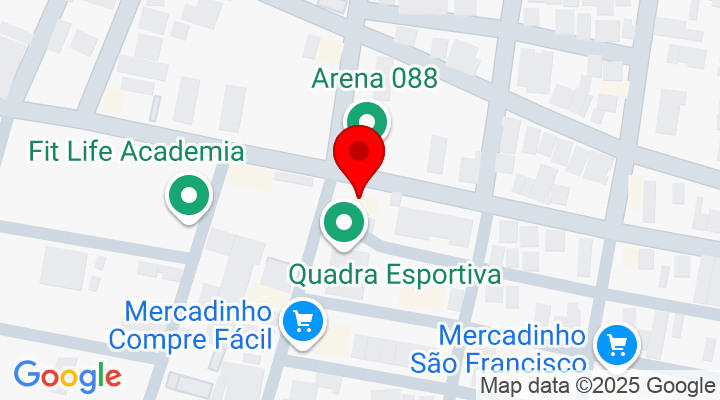Open the Fit Life Academia marker
Screen dimensions: 720x400
pos(187,195)
